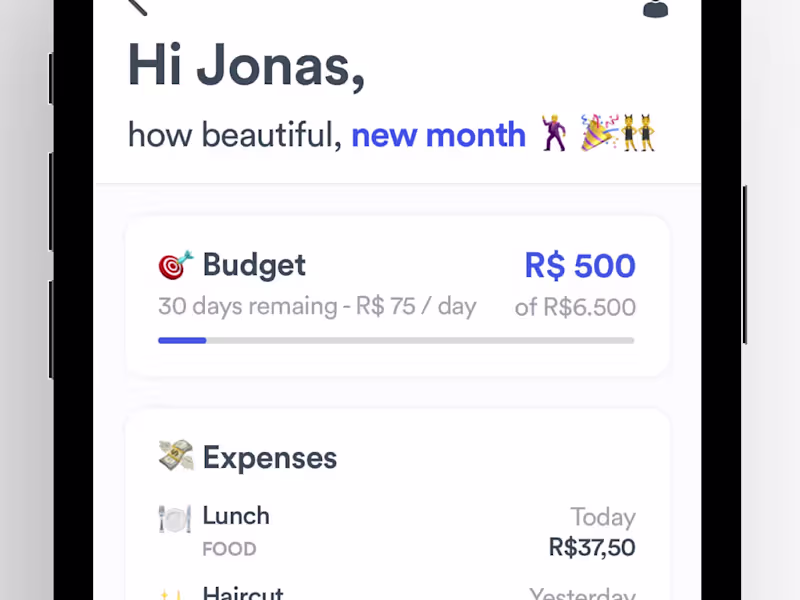Open the Budget card
Screen dimensions: 800x600
pyautogui.click(x=397, y=296)
